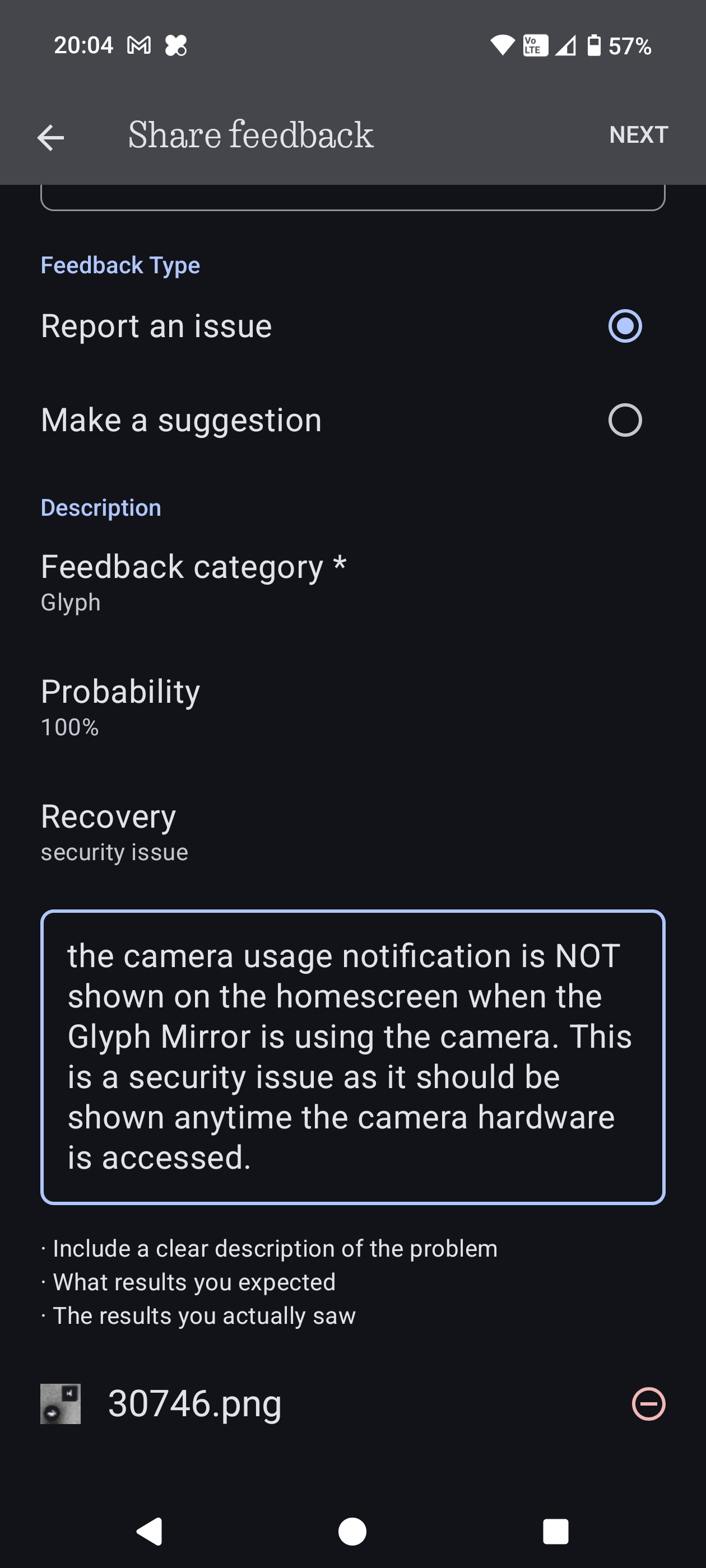The image size is (706, 1568).
Task: Select Report an issue option
Action: click(624, 326)
